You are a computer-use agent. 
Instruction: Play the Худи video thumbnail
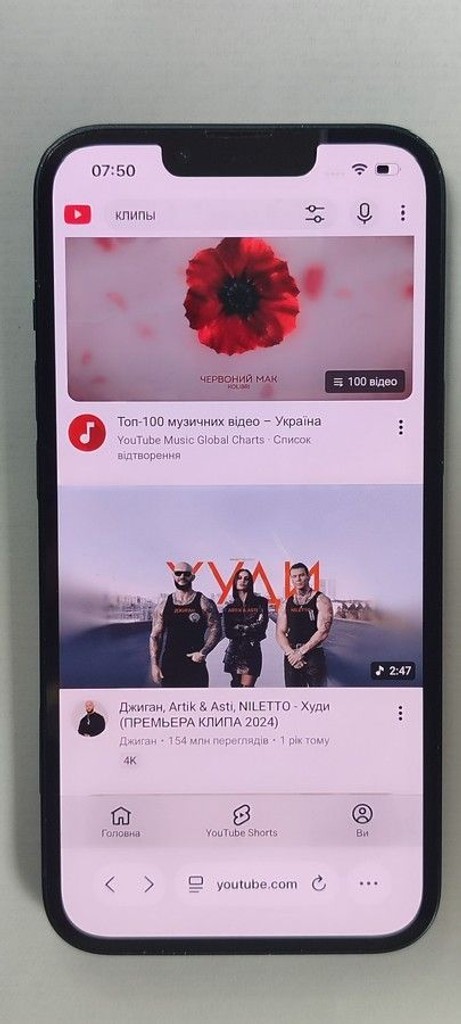pyautogui.click(x=240, y=586)
